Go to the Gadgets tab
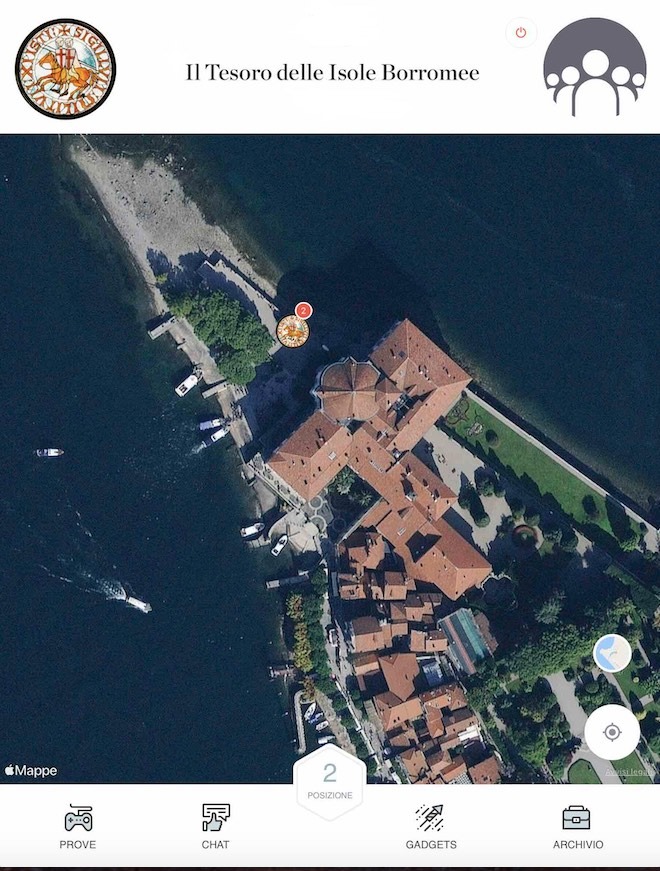660x871 pixels. [431, 827]
